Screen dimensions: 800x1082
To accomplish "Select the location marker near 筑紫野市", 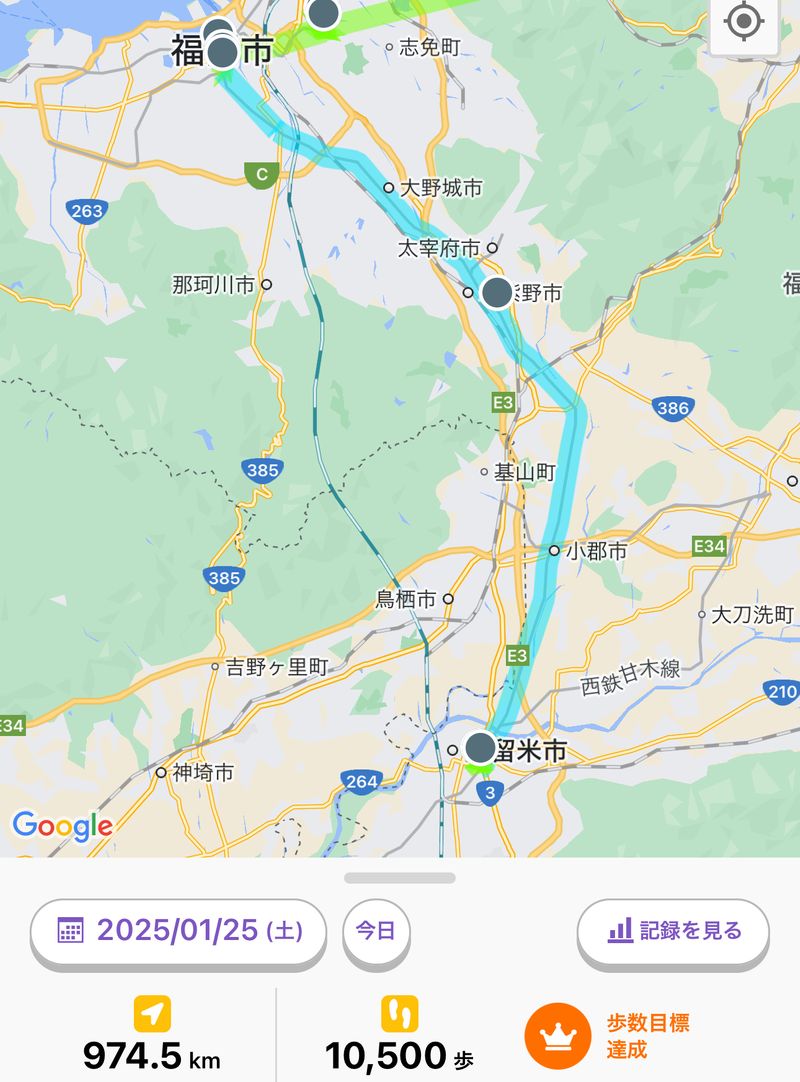I will 497,292.
